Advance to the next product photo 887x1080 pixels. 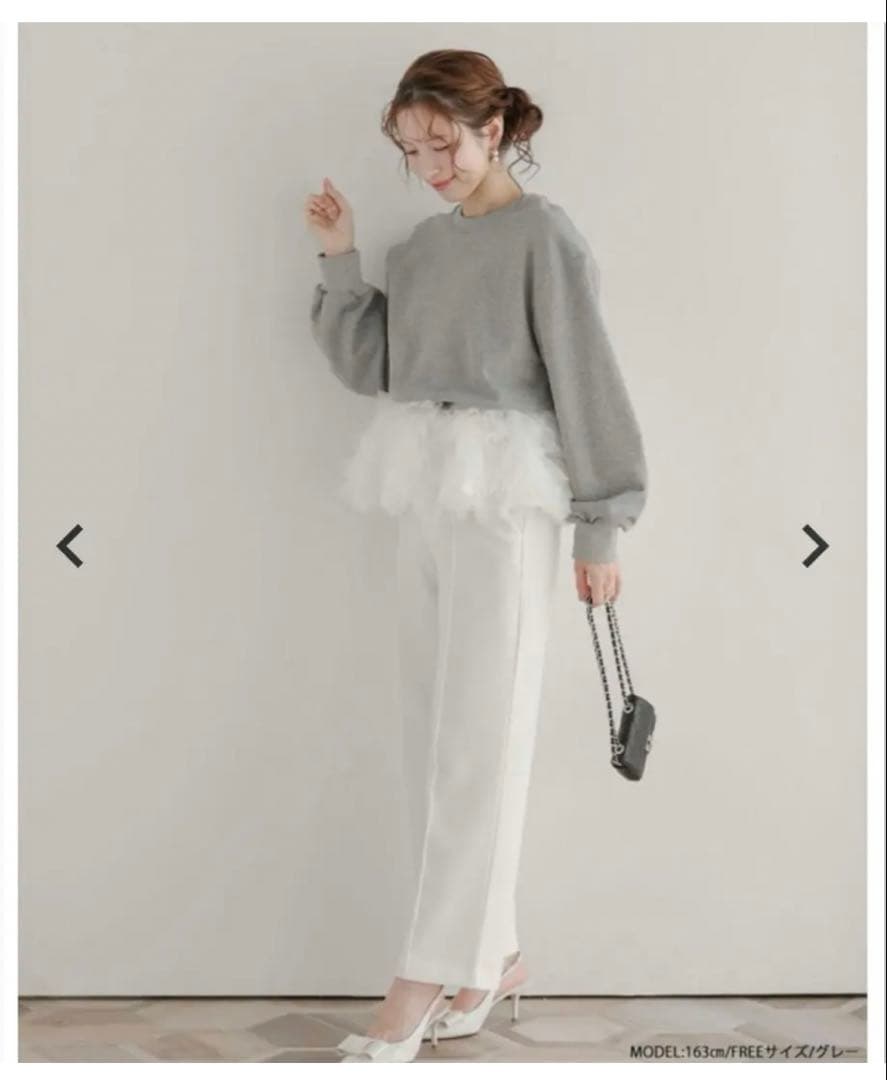[815, 546]
